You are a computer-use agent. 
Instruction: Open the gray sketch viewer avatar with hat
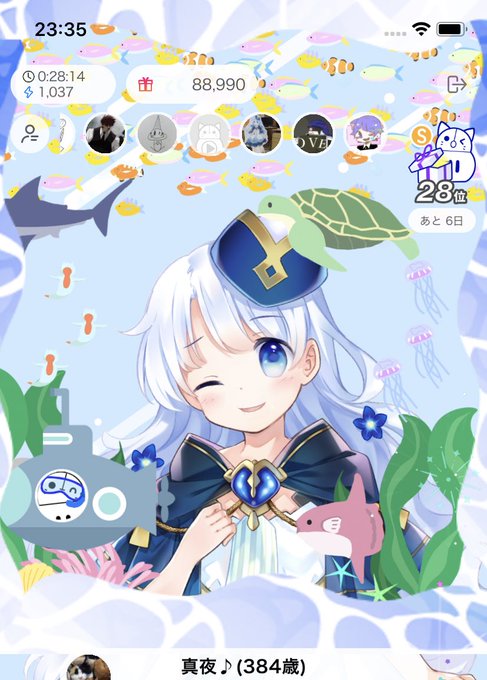[157, 134]
